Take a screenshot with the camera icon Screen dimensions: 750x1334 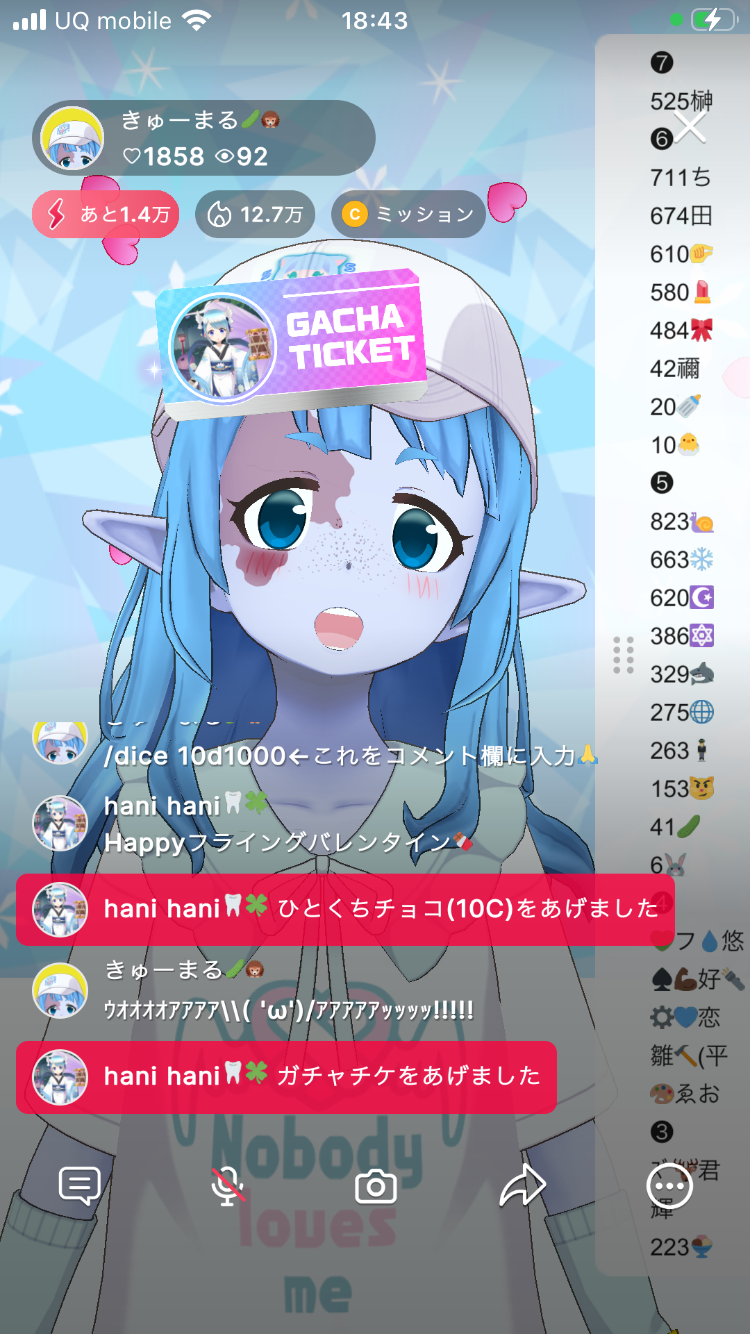click(x=376, y=1187)
